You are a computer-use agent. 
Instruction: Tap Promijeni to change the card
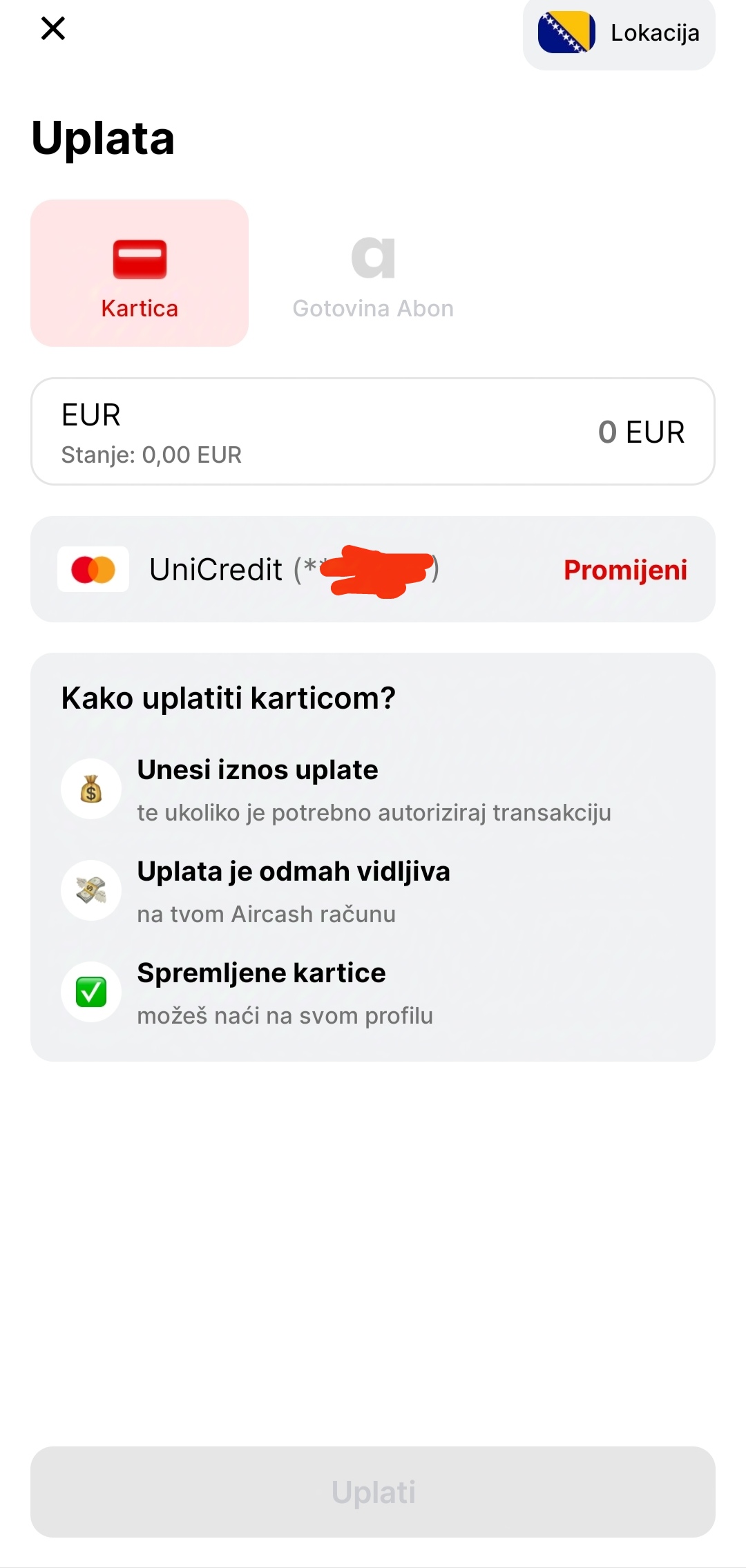tap(625, 570)
